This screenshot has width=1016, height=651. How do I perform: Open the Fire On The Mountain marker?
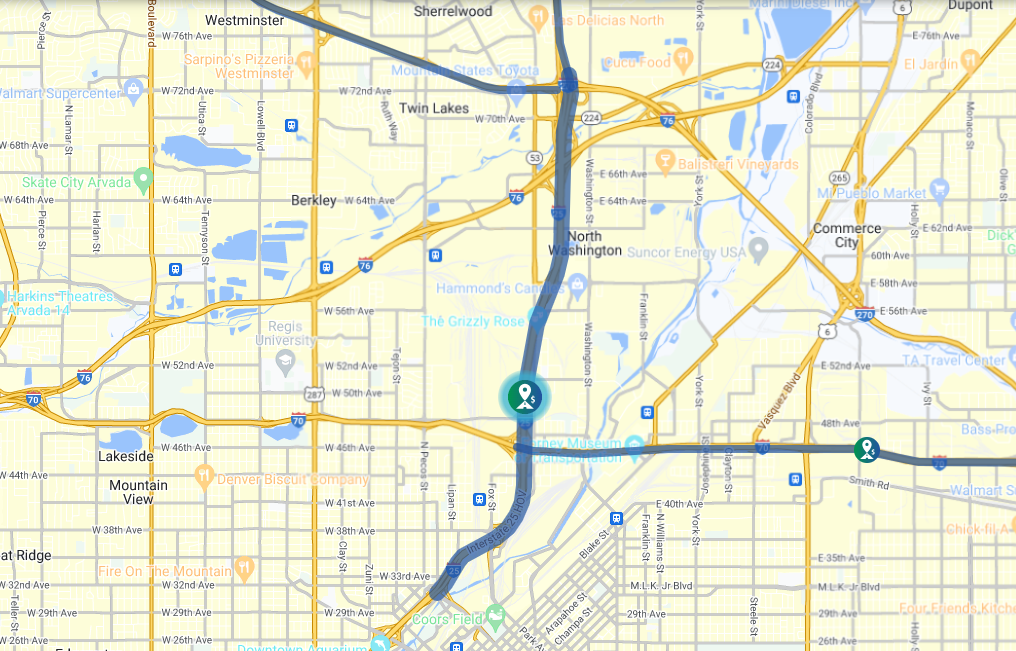[x=245, y=569]
